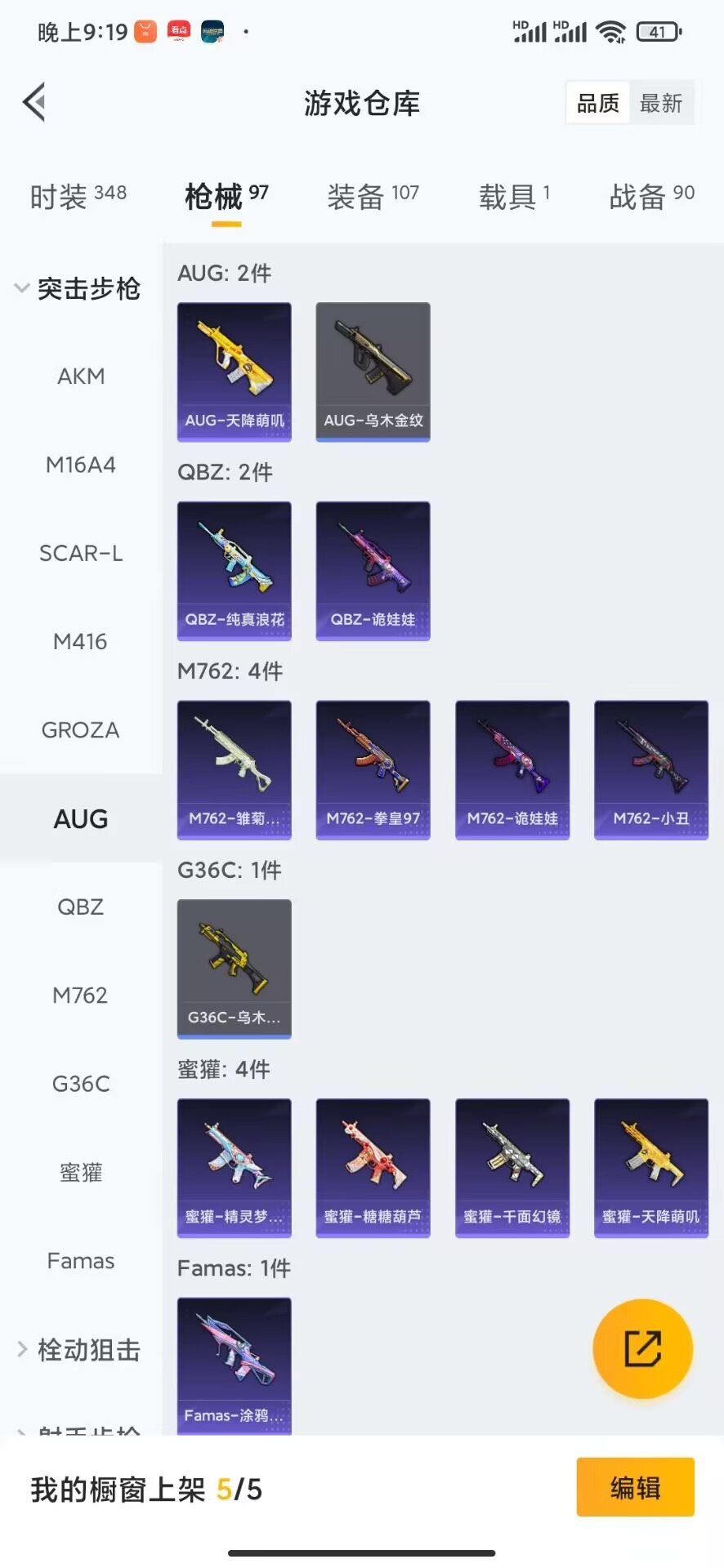The image size is (724, 1568).
Task: Open the 载具 tab
Action: click(x=515, y=196)
